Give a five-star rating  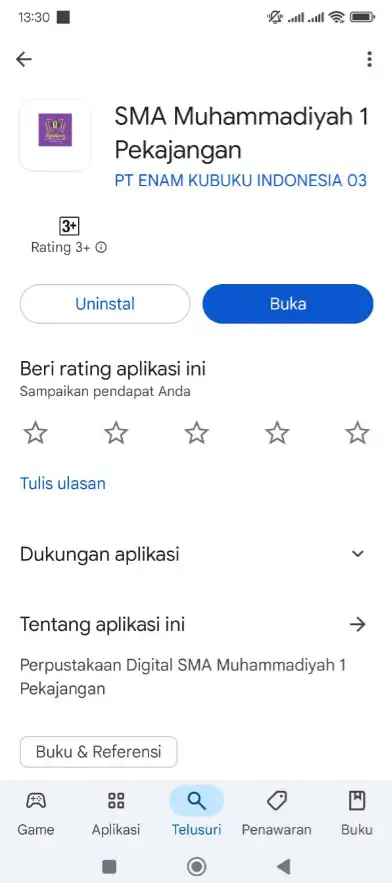coord(357,433)
